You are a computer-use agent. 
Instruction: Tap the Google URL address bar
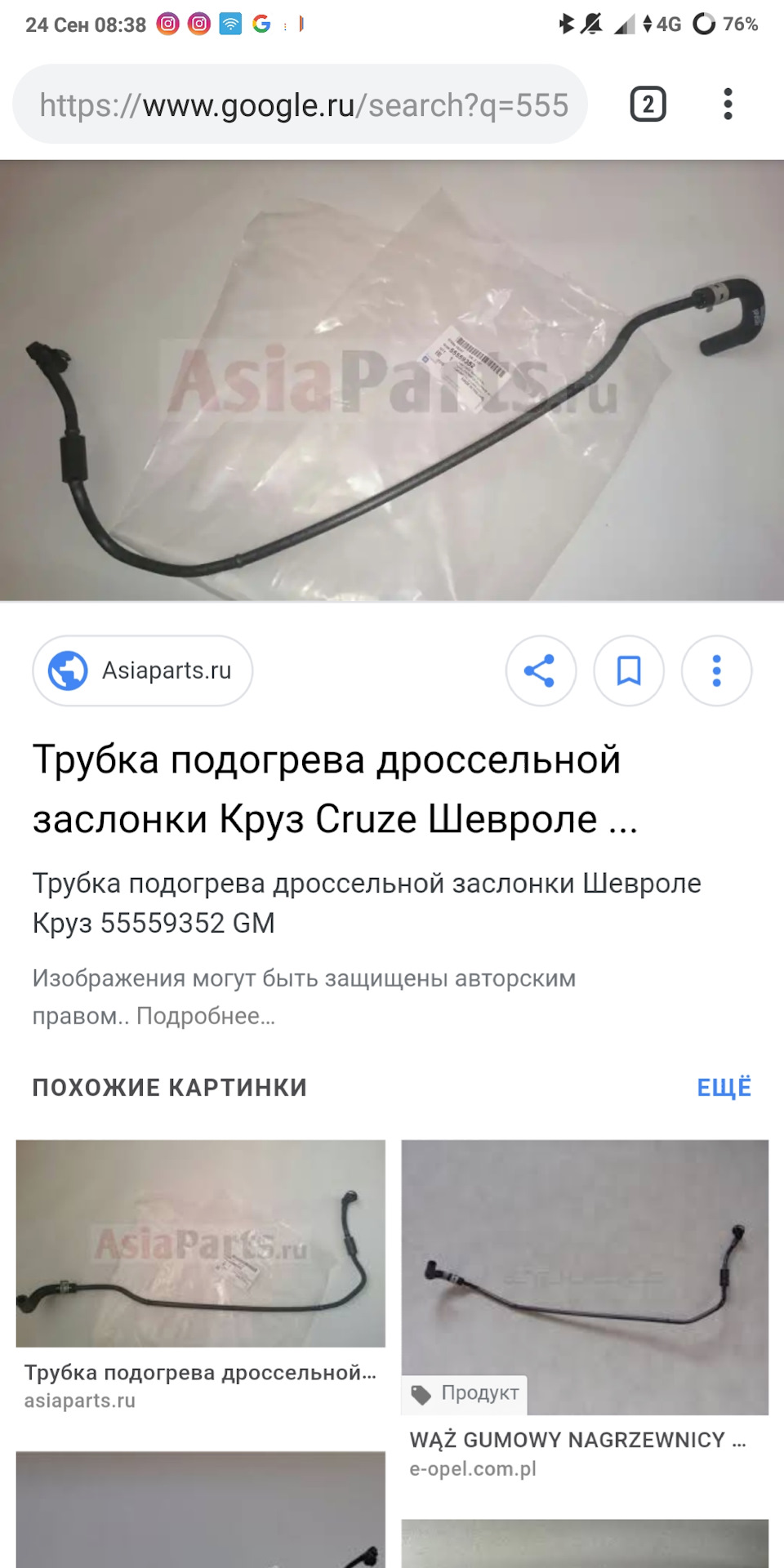tap(302, 105)
